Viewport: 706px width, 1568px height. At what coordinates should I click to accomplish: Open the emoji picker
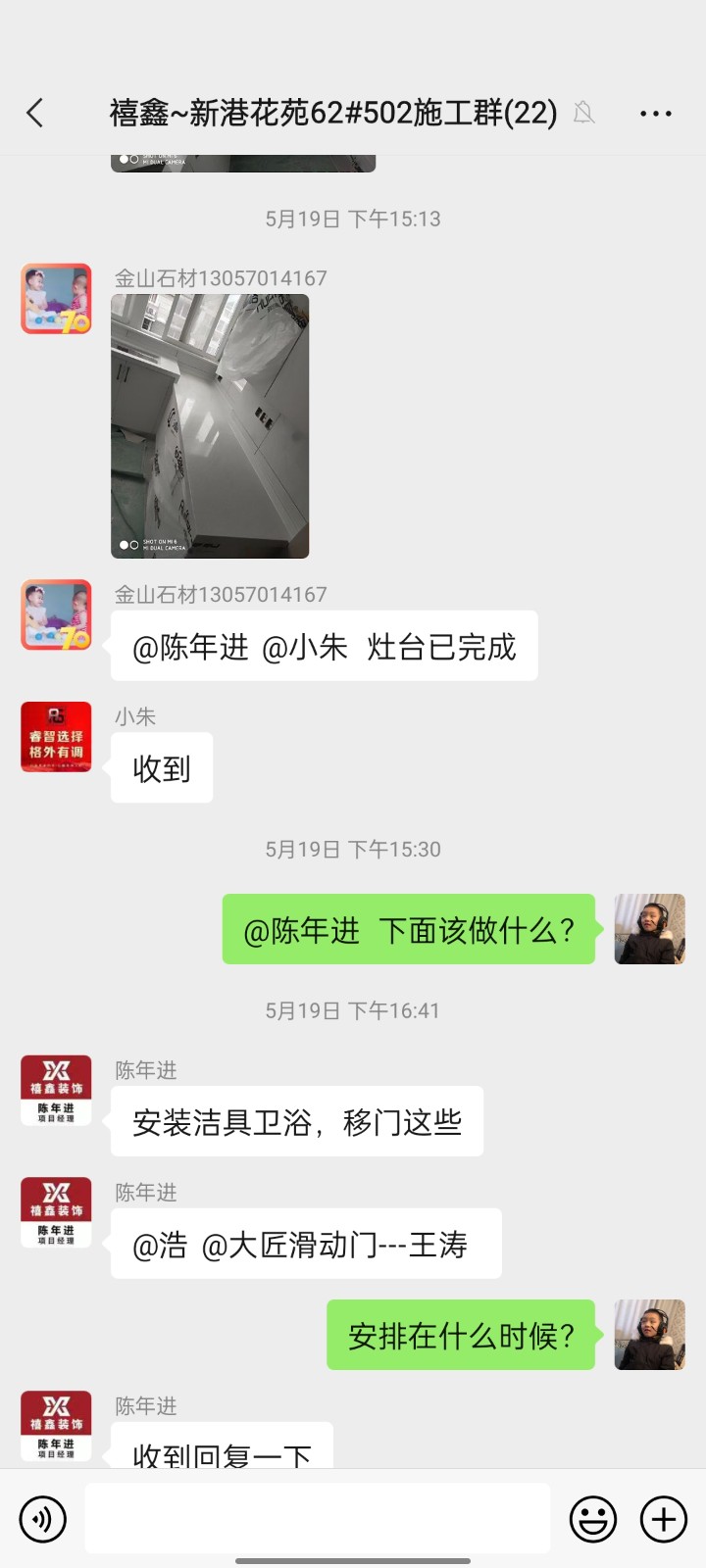pos(593,1519)
